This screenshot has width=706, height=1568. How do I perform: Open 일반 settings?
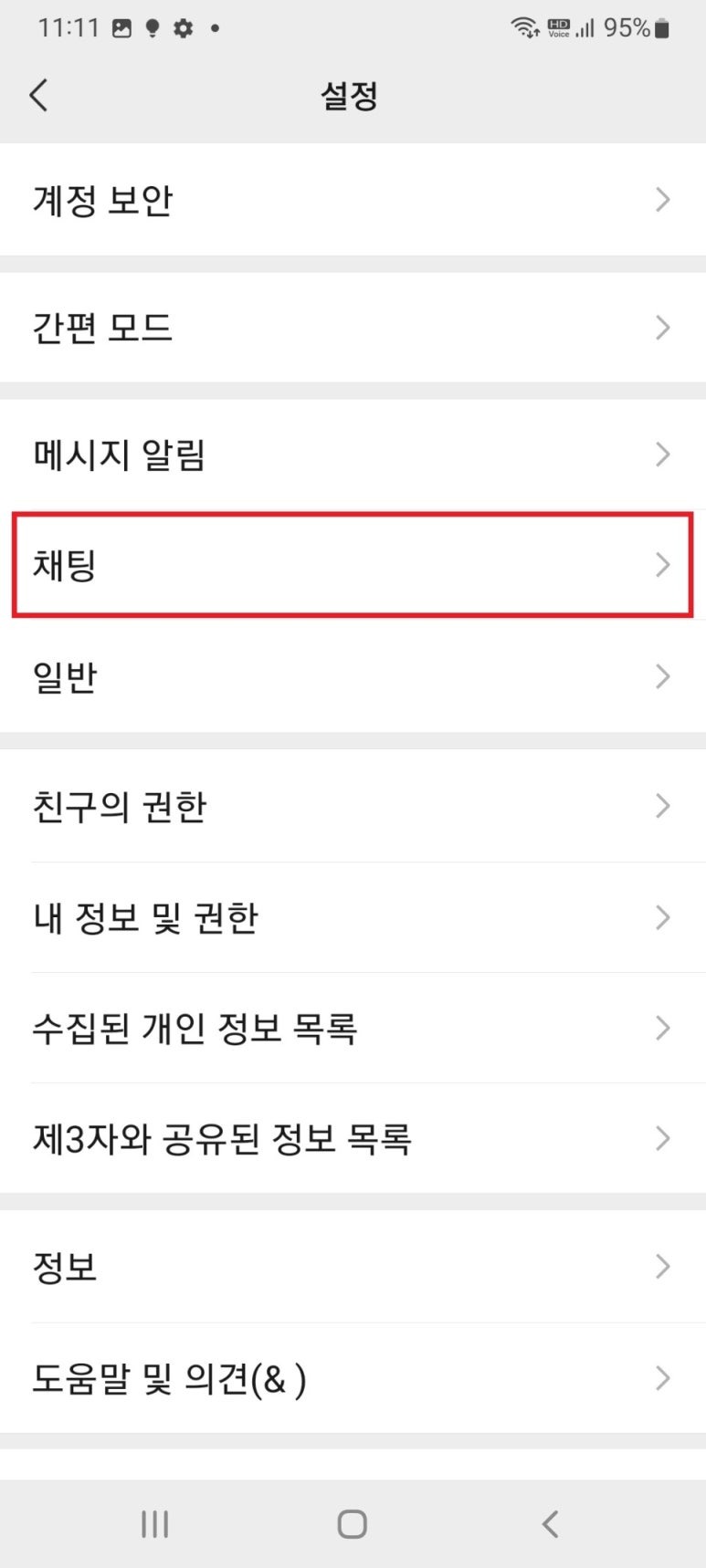point(353,676)
